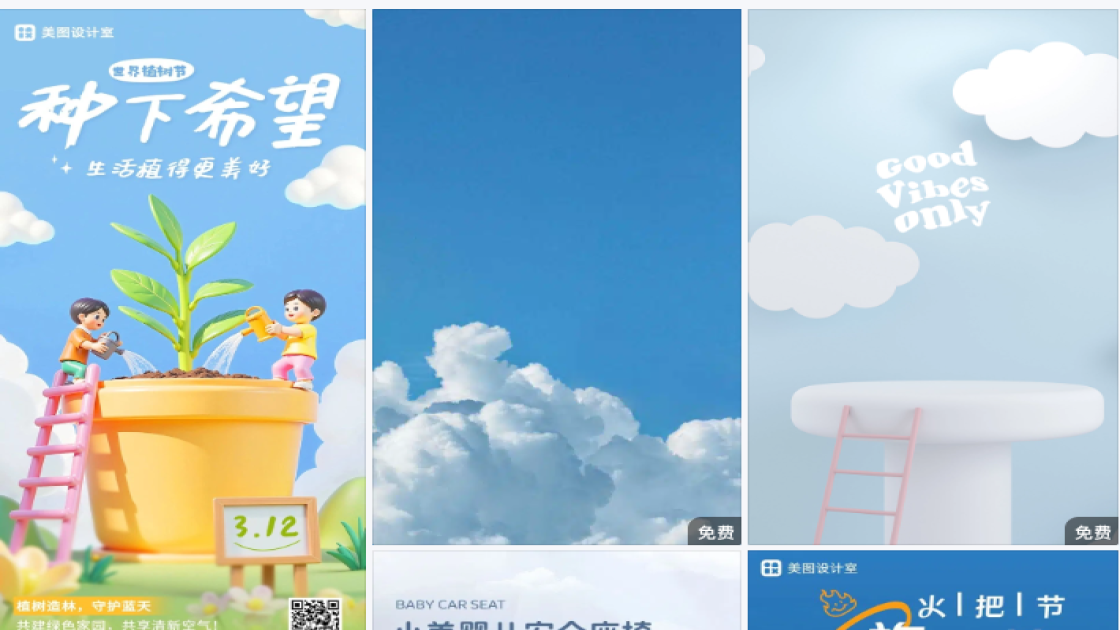Open the blue sky and clouds template

[556, 277]
